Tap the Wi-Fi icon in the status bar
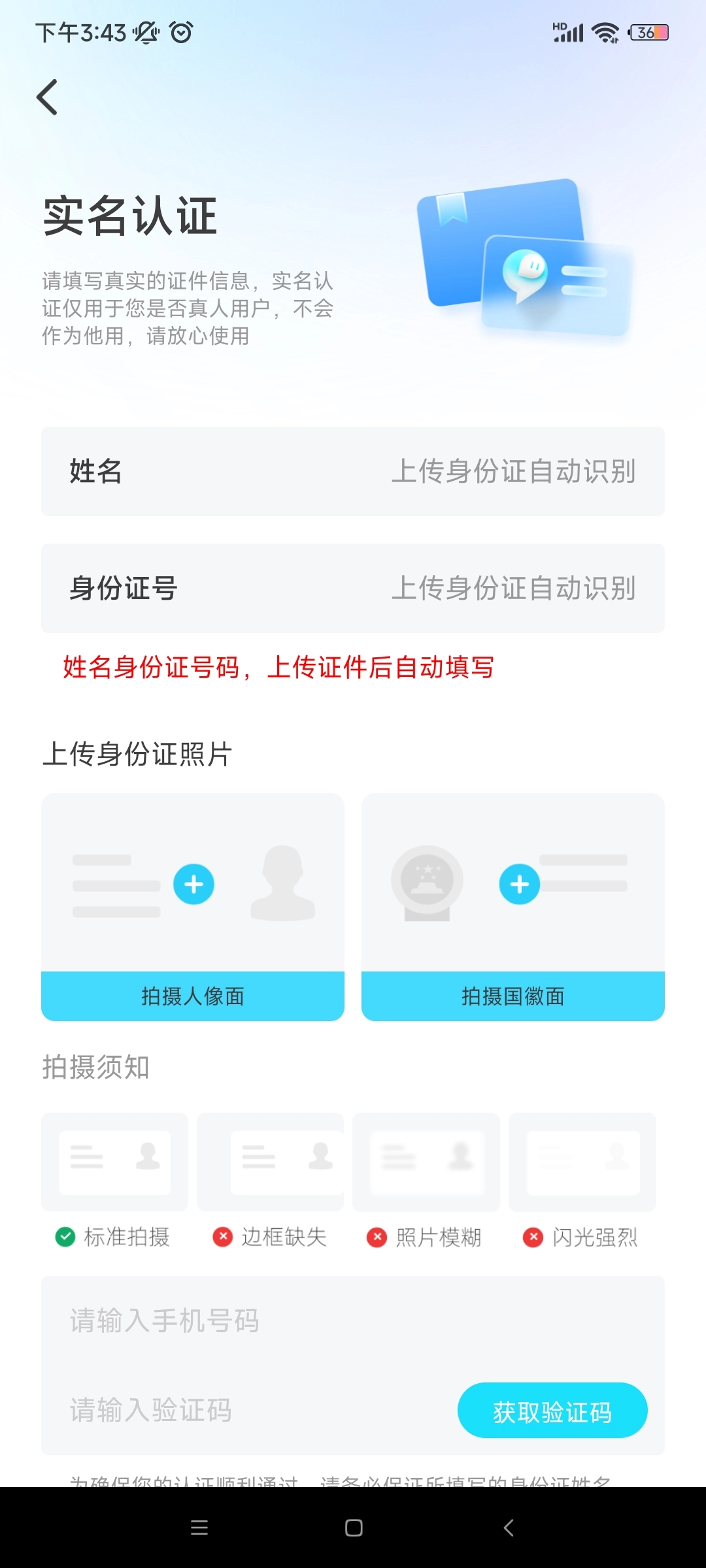 pos(605,31)
